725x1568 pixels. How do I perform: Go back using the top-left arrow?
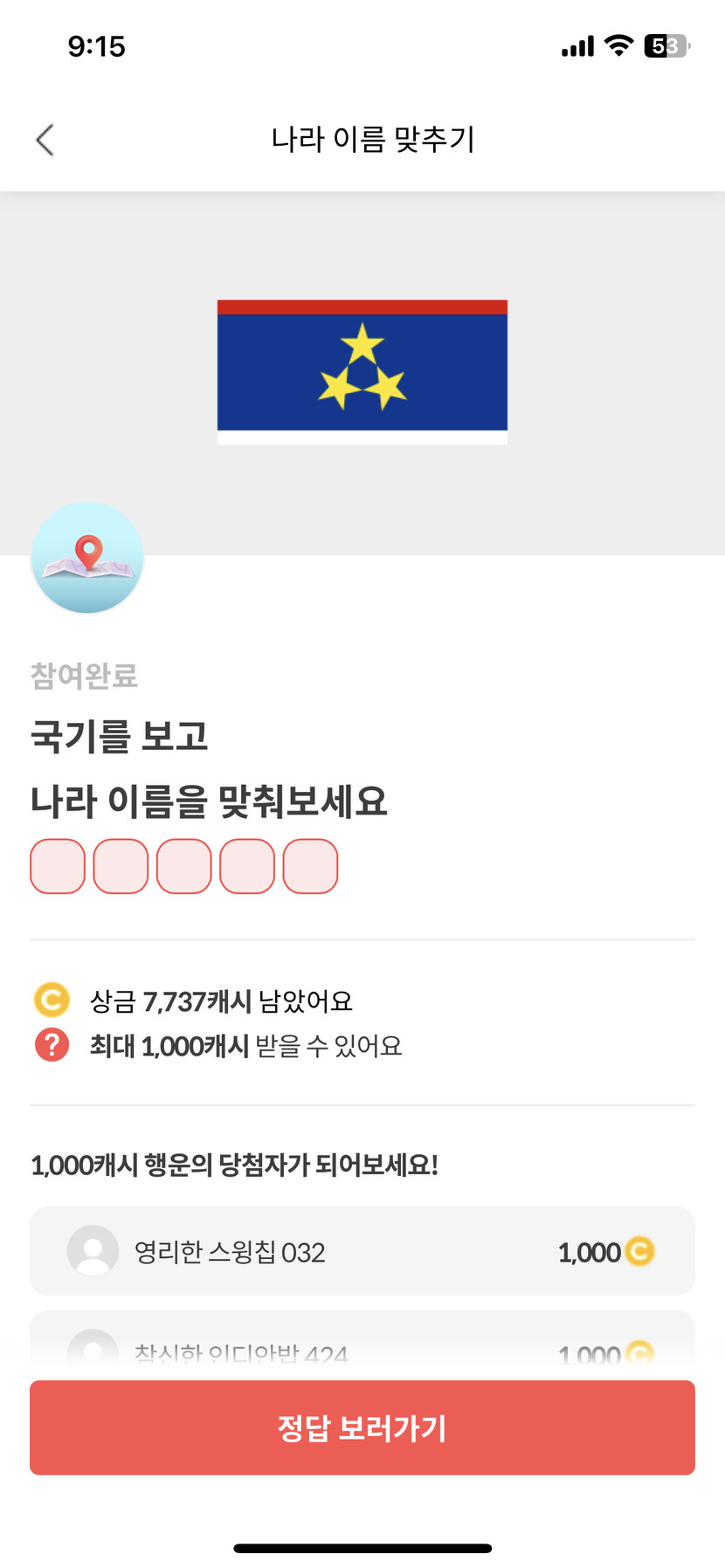[x=45, y=140]
